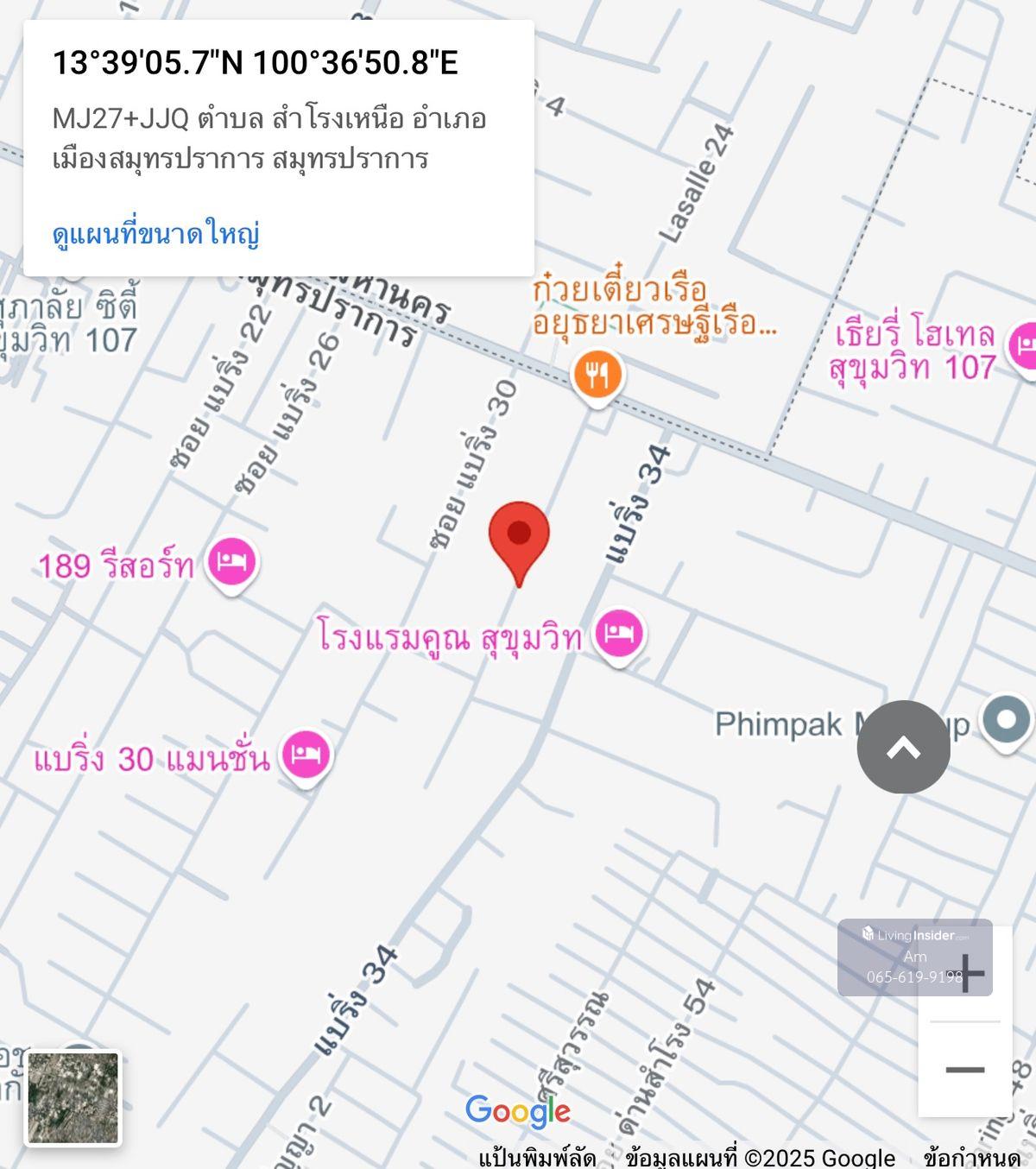Open the Google logo link
The height and width of the screenshot is (1169, 1036).
[518, 1111]
